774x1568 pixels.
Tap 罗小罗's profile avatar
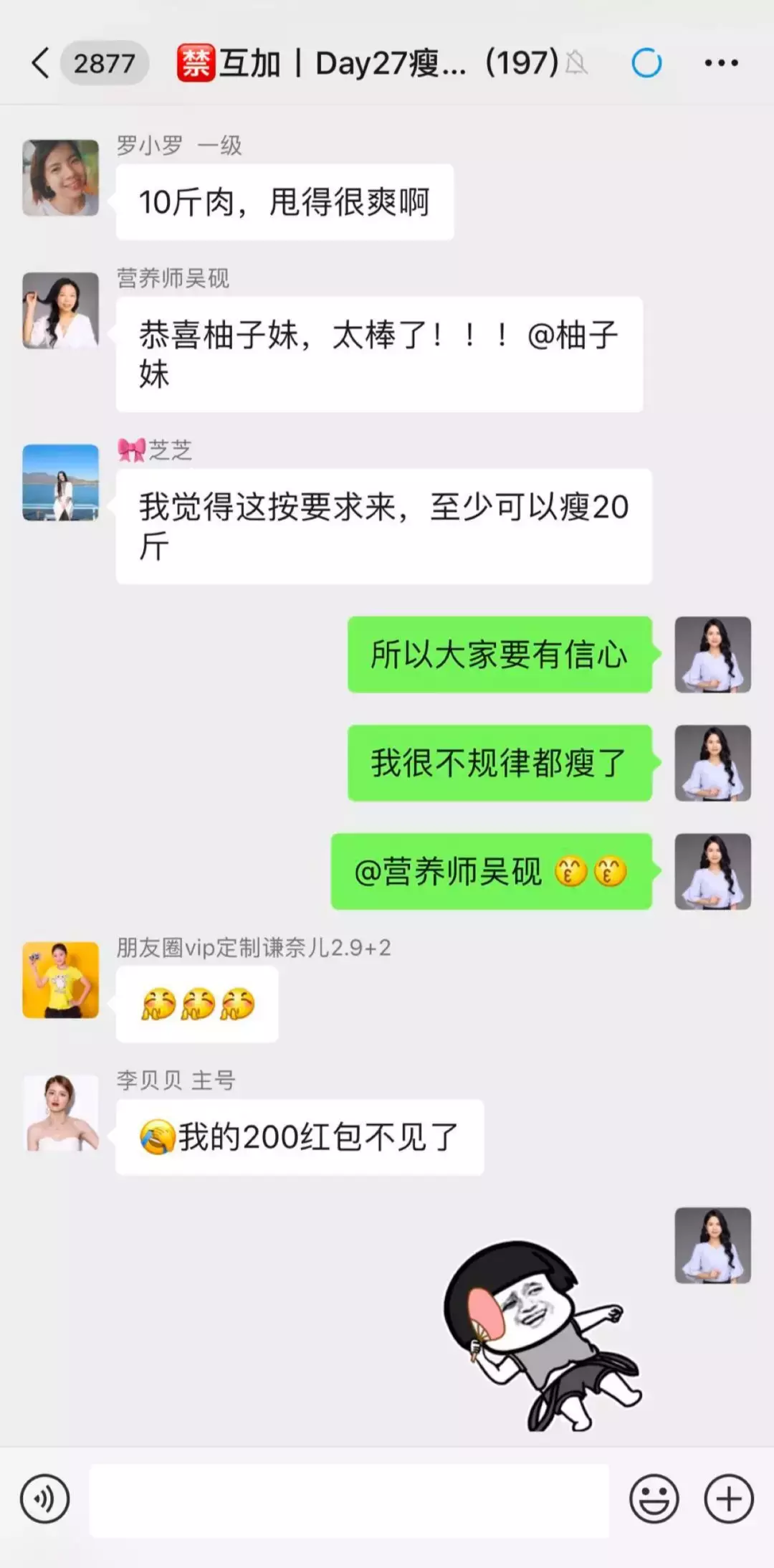point(60,179)
